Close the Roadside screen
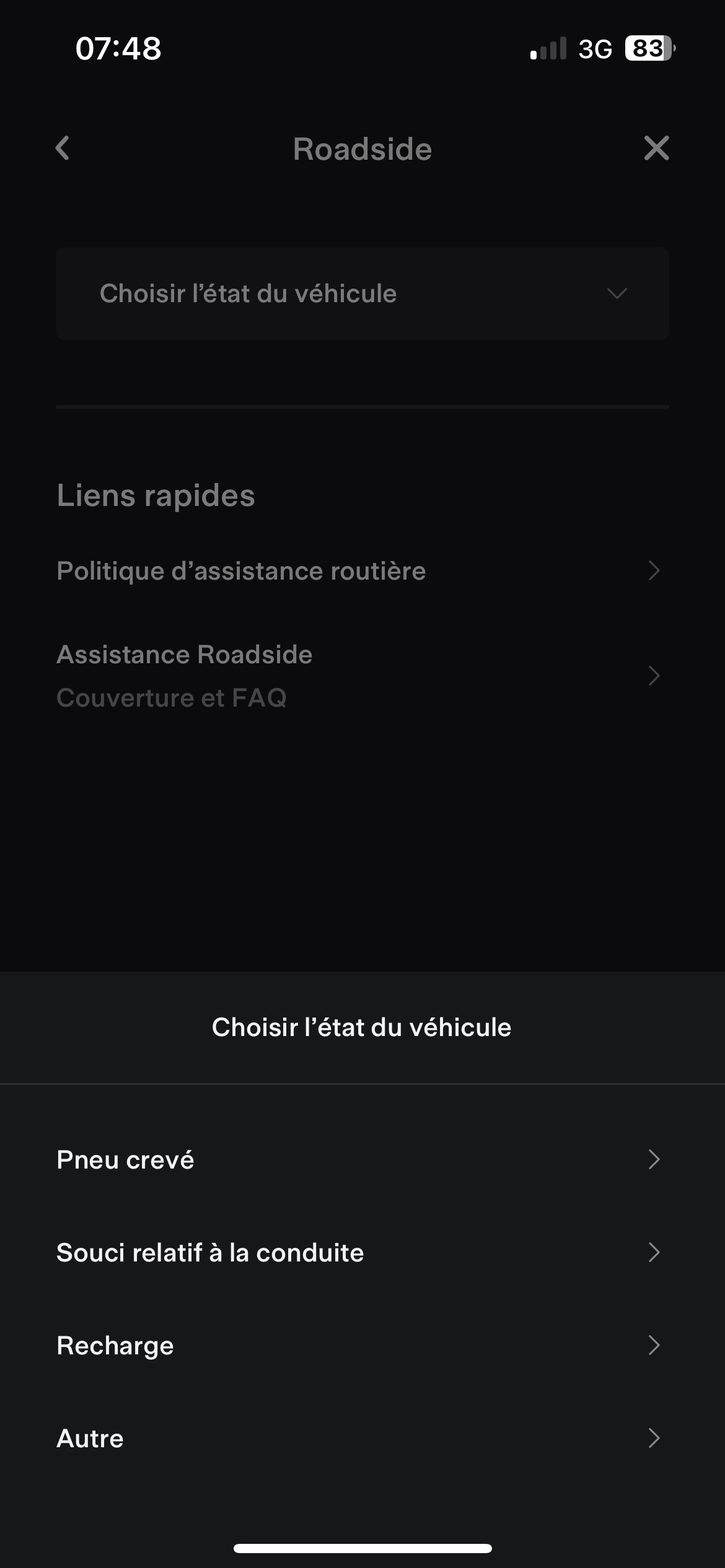725x1568 pixels. point(656,149)
